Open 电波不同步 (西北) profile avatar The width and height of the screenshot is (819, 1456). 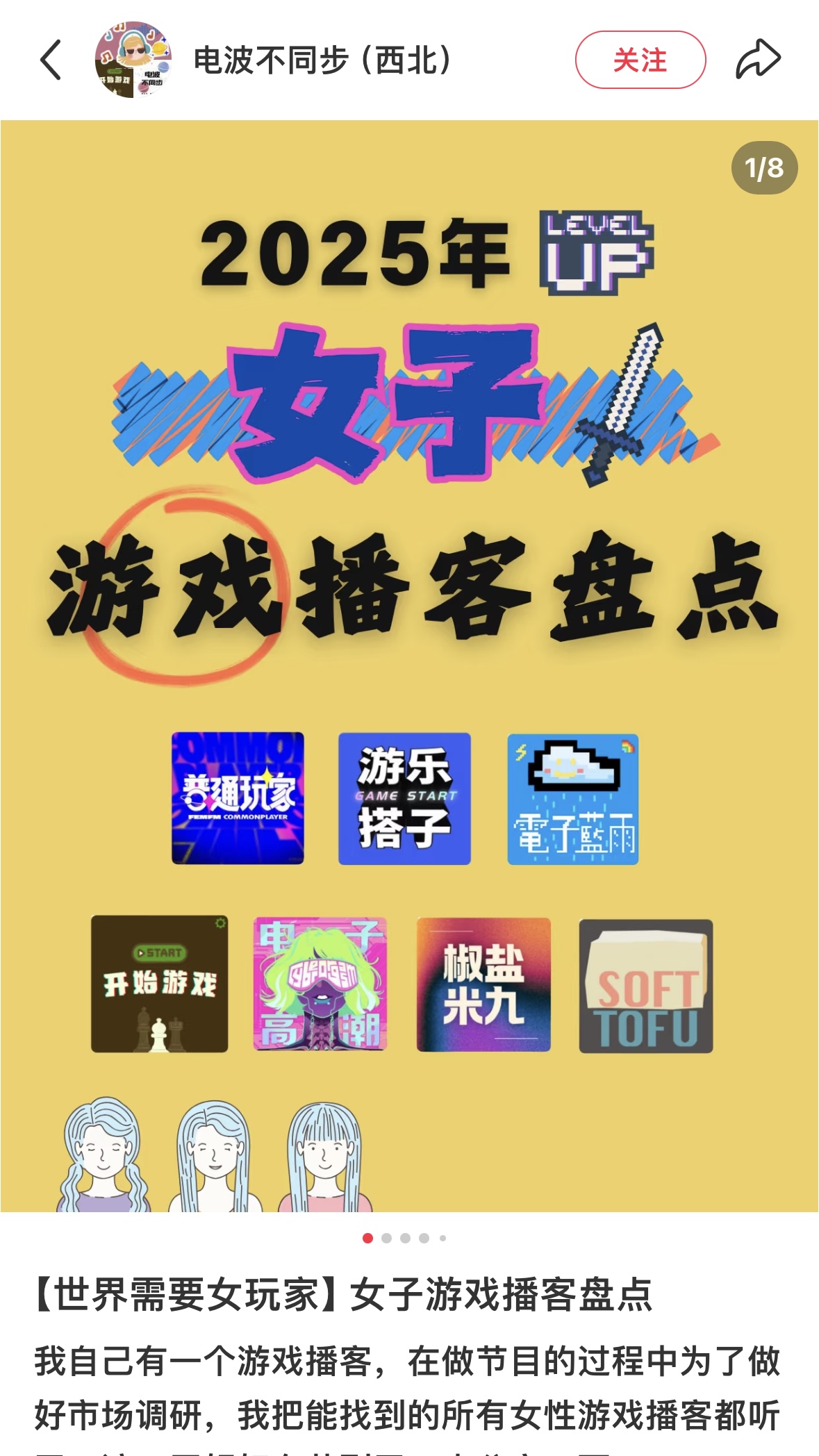pyautogui.click(x=133, y=60)
